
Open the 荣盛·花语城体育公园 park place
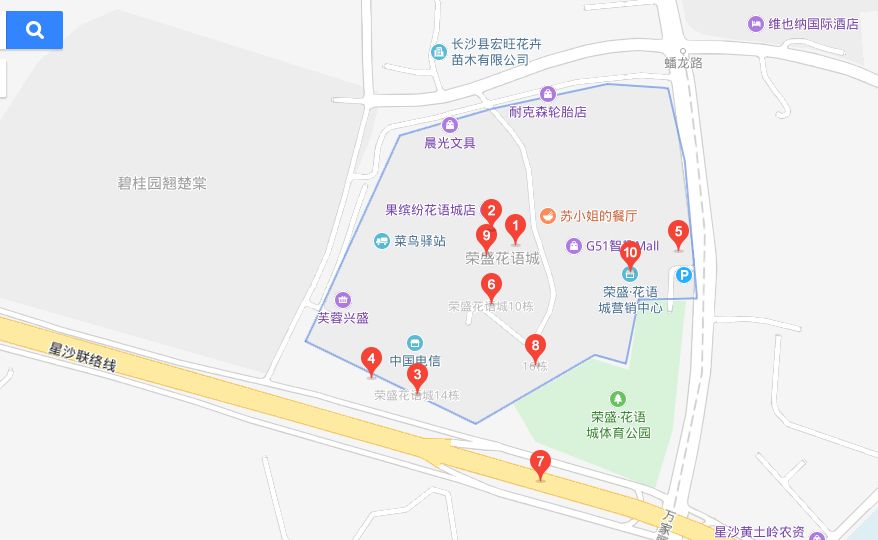pyautogui.click(x=618, y=398)
